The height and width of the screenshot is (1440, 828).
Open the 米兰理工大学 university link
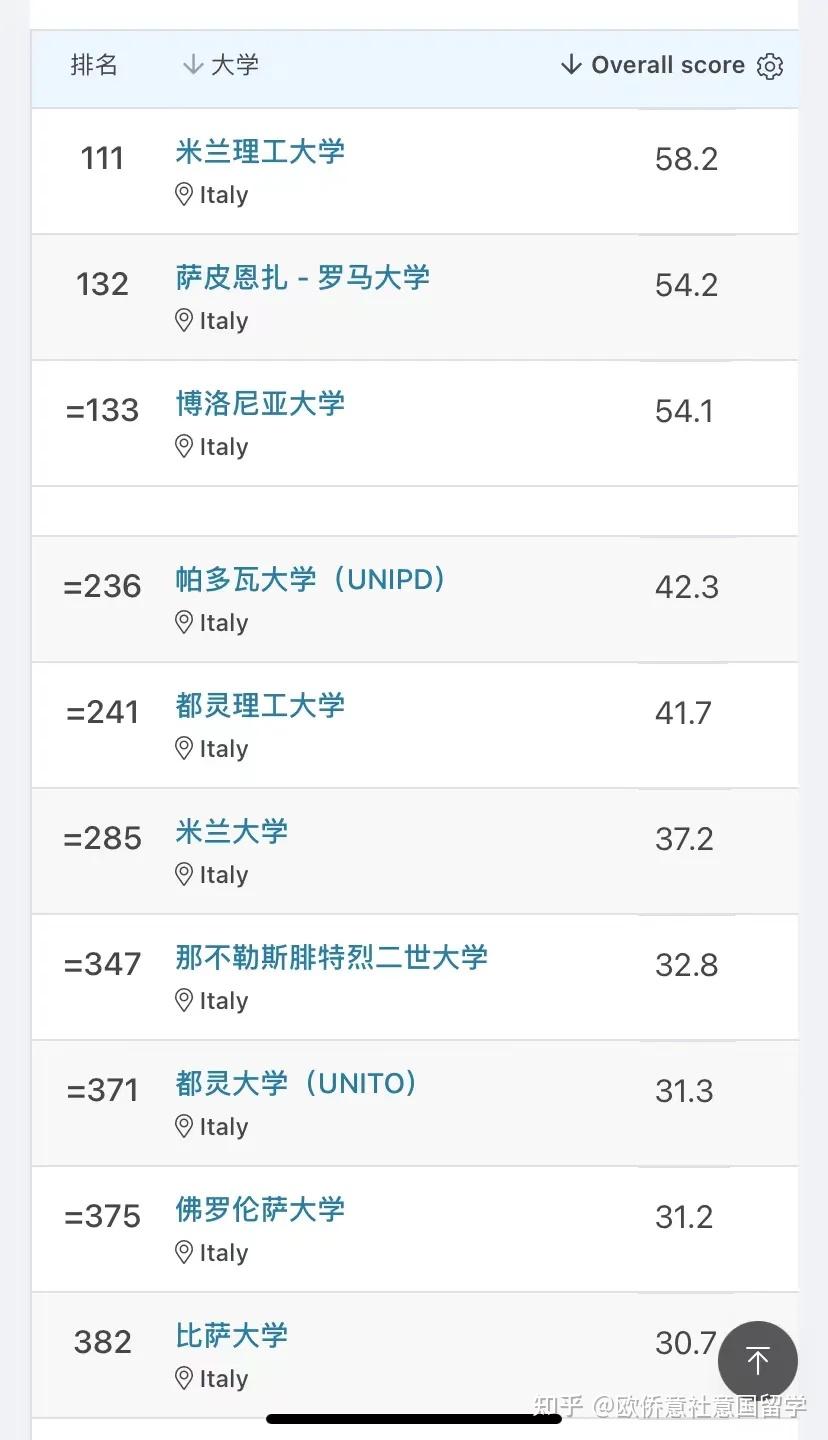(x=259, y=151)
